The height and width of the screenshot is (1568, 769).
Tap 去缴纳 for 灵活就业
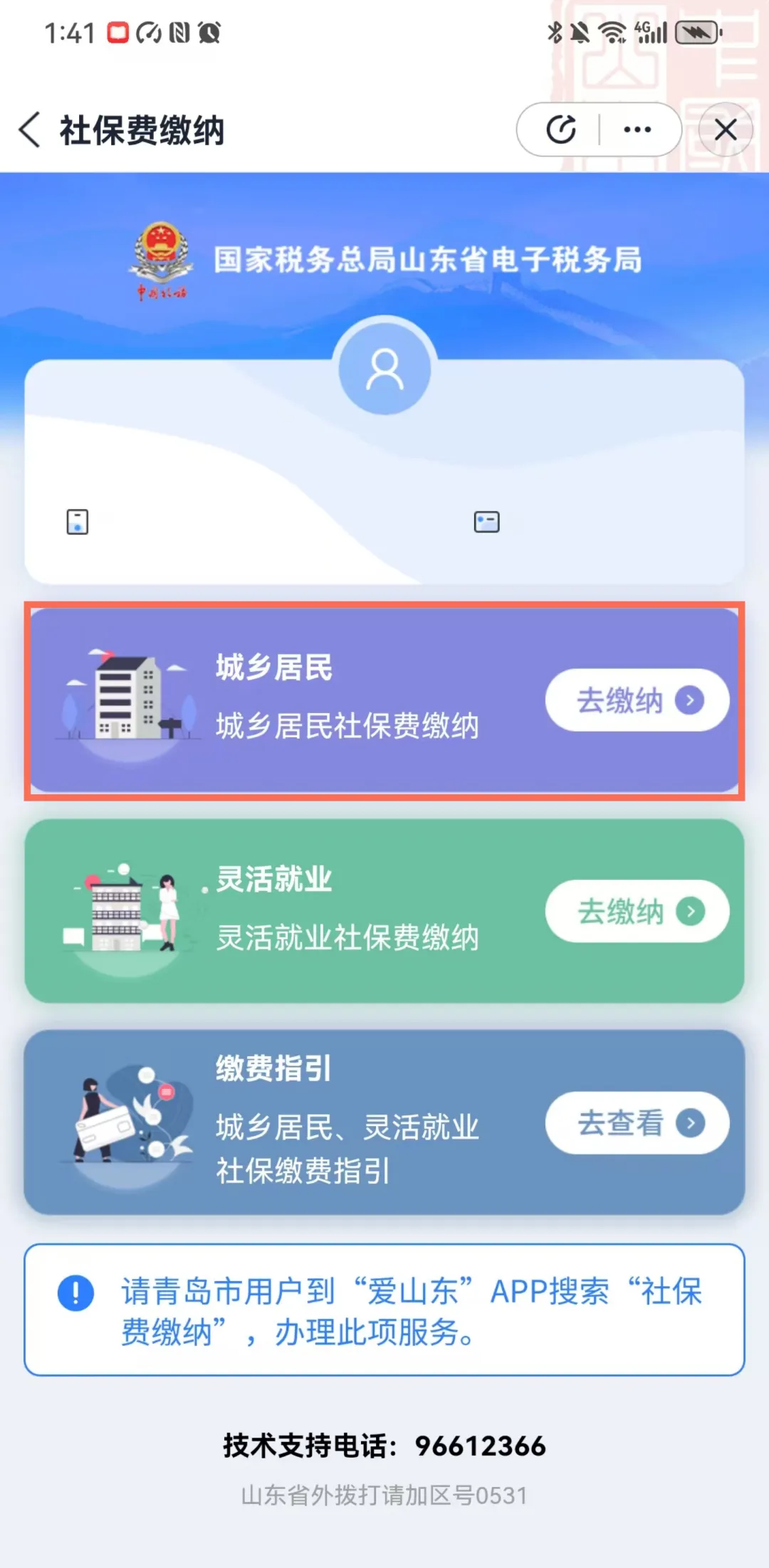coord(637,911)
